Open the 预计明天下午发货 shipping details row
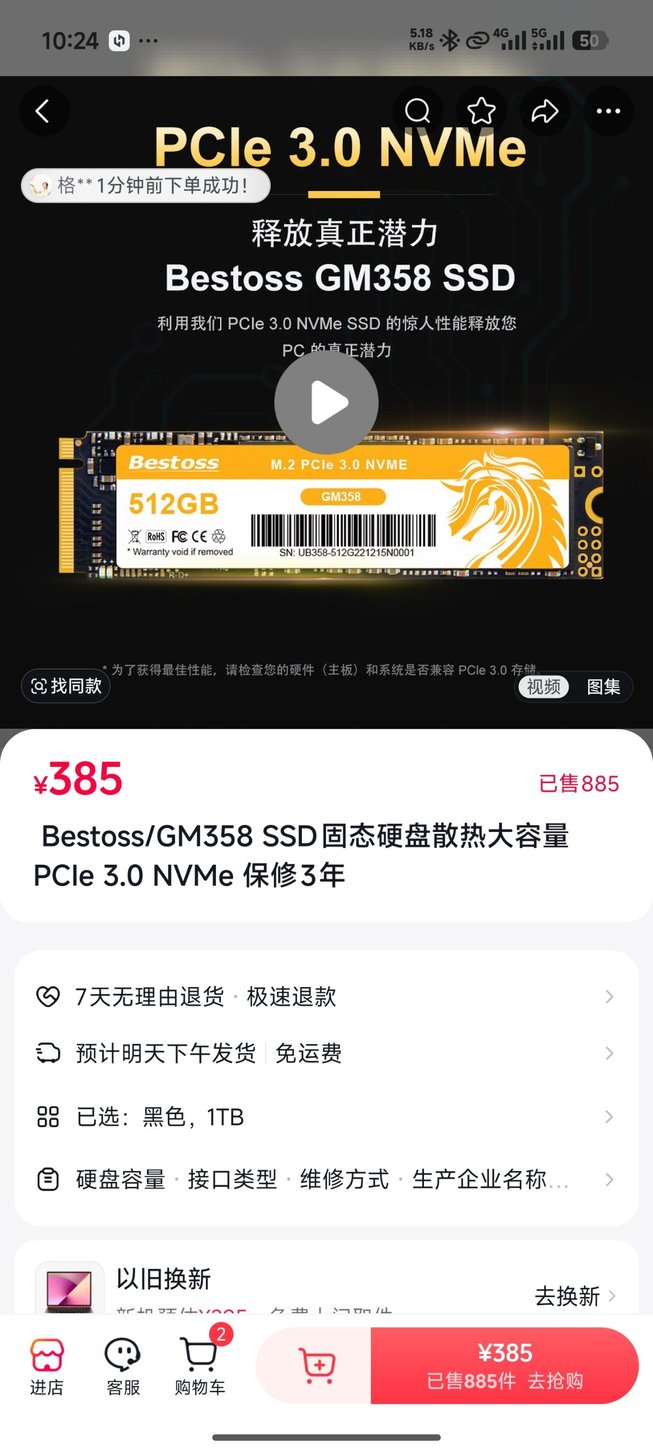Image resolution: width=653 pixels, height=1450 pixels. pyautogui.click(x=326, y=1054)
